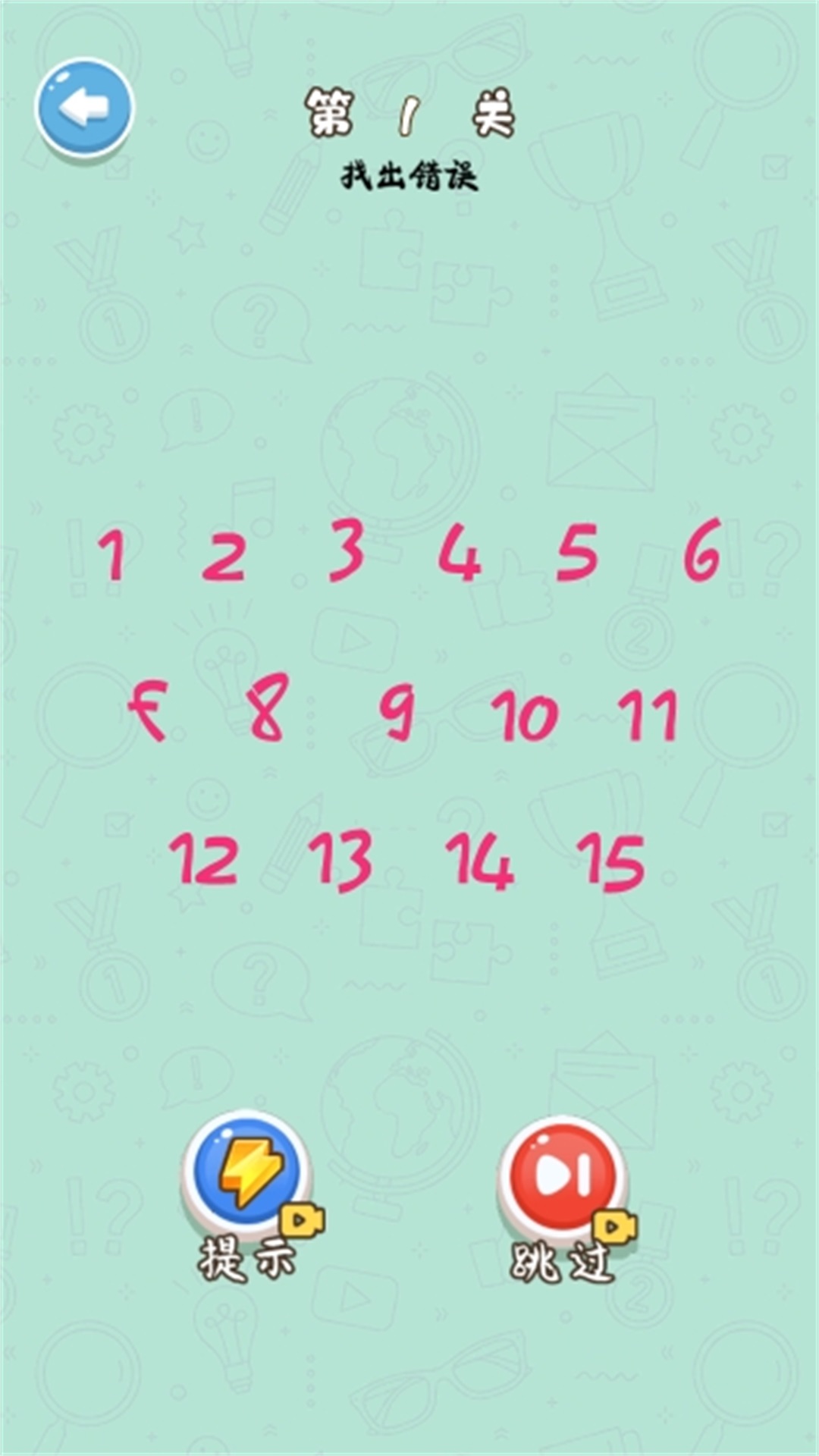819x1456 pixels.
Task: Select the flipped 7 as the mistake
Action: [149, 709]
